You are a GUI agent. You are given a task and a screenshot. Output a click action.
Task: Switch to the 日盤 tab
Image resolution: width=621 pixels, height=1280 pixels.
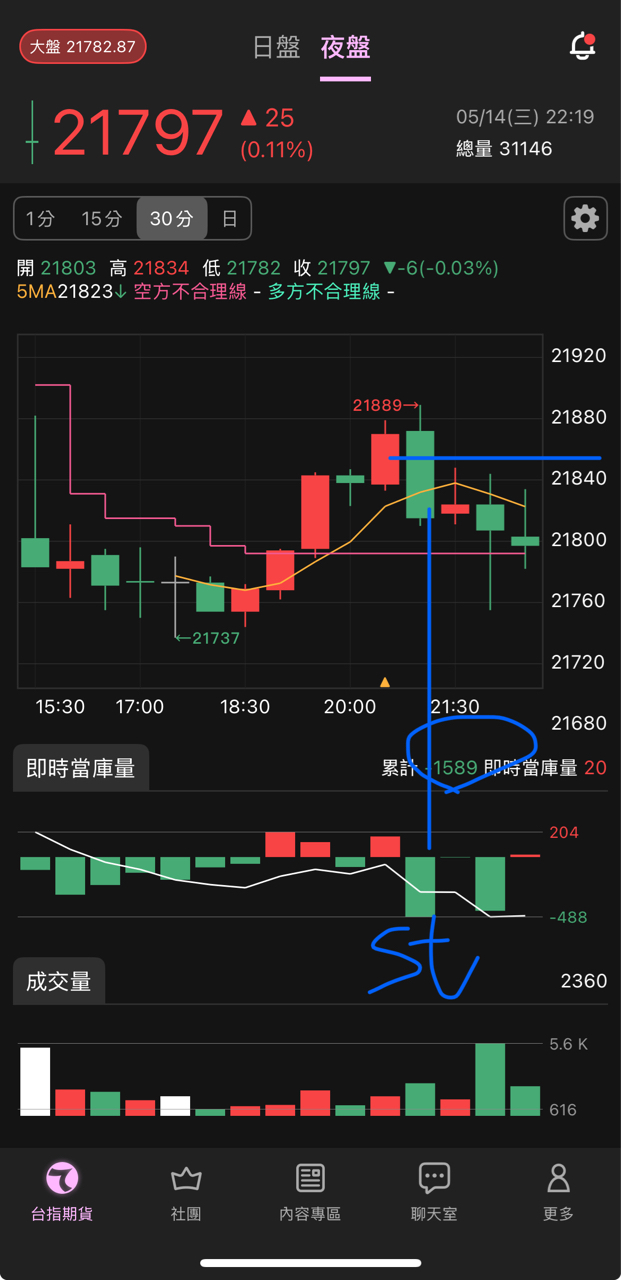click(277, 47)
